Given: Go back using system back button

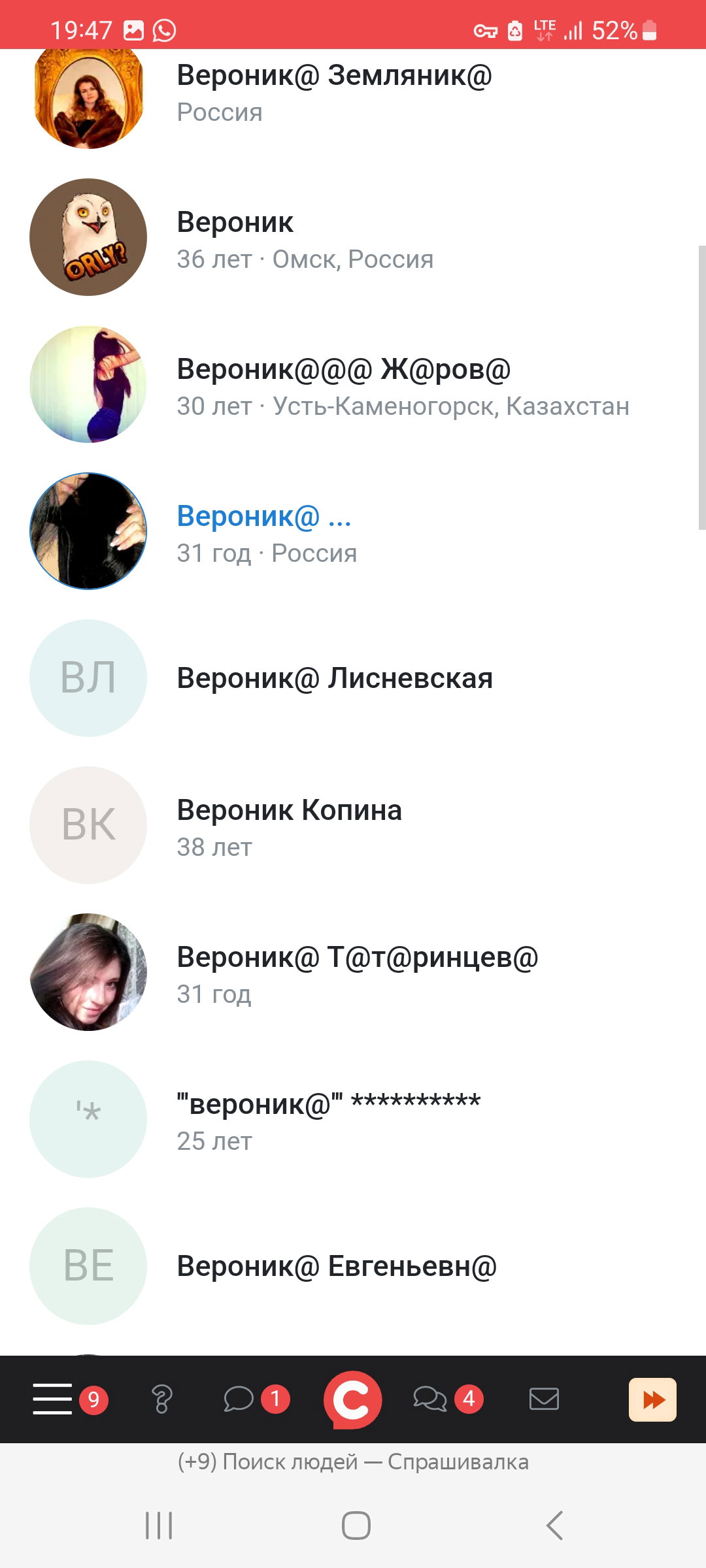Looking at the screenshot, I should point(554,1526).
